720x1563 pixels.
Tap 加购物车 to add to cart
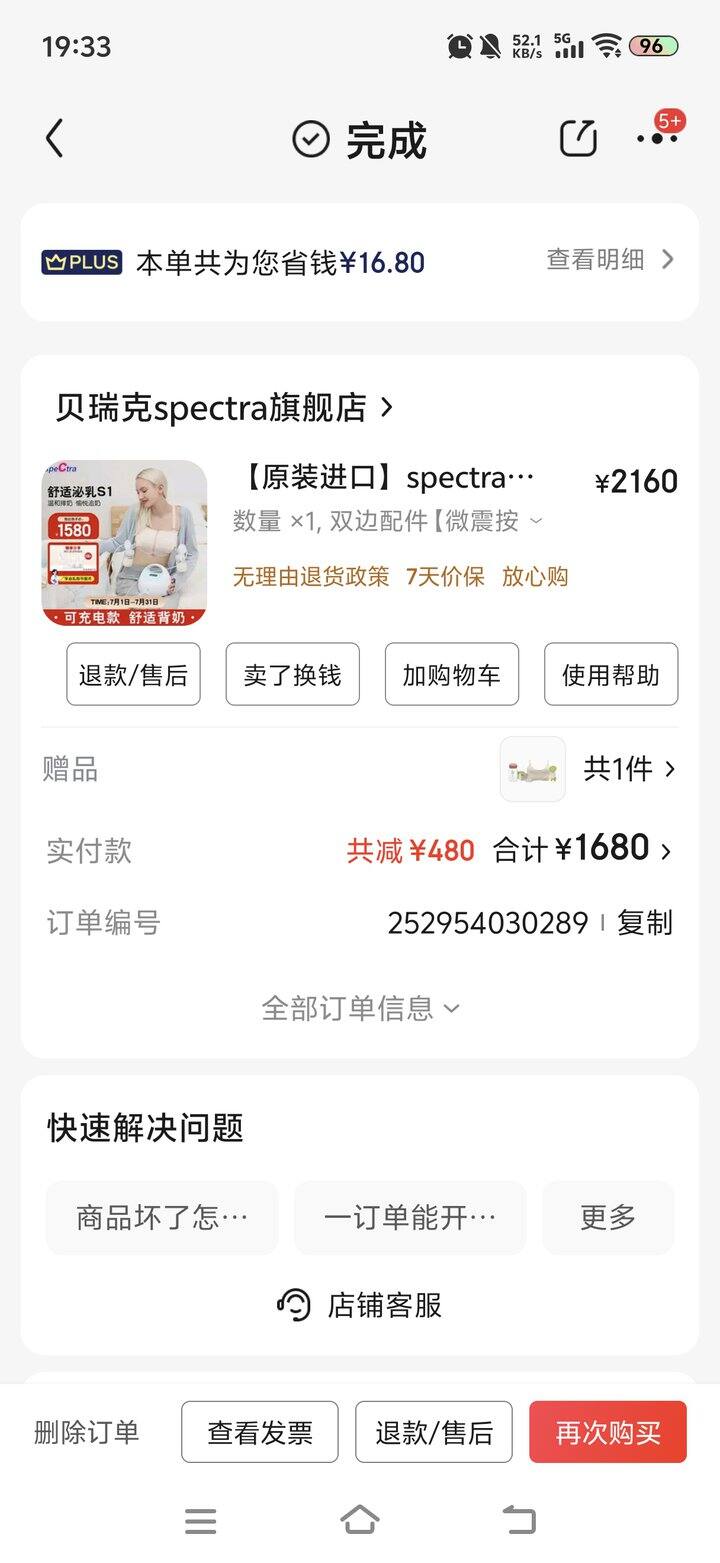coord(451,675)
